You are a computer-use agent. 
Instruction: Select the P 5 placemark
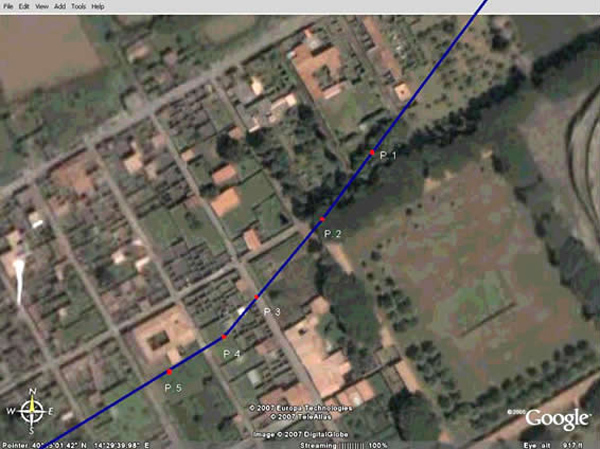(x=170, y=372)
